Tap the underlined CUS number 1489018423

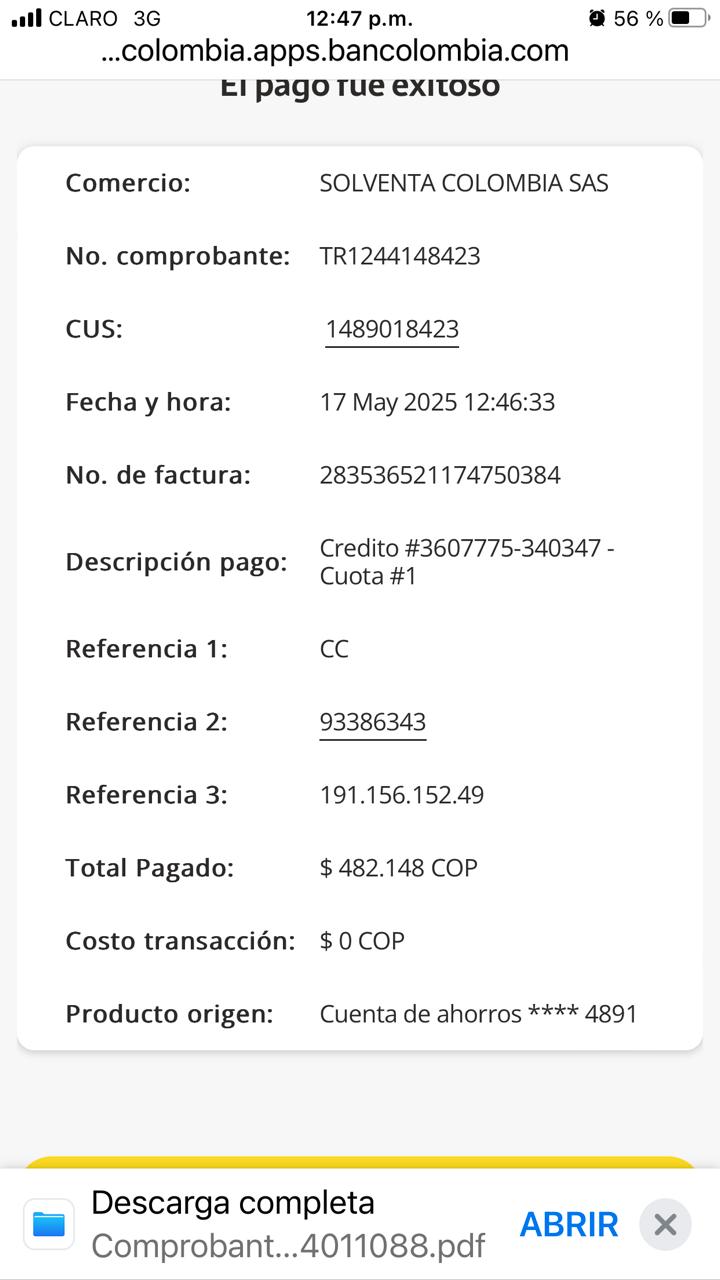(x=392, y=329)
